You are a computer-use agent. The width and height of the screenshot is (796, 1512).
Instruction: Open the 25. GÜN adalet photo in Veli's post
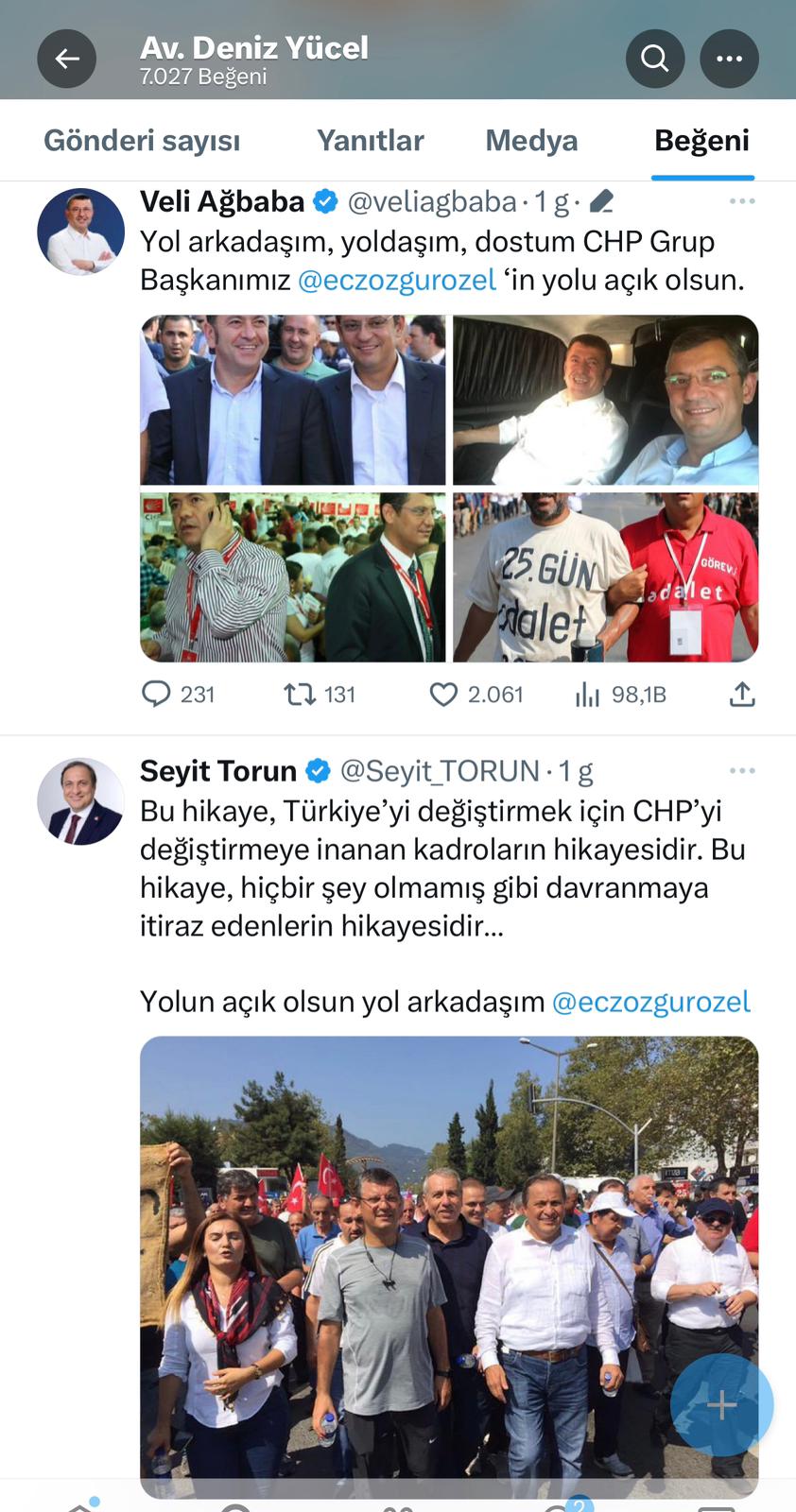[x=605, y=576]
